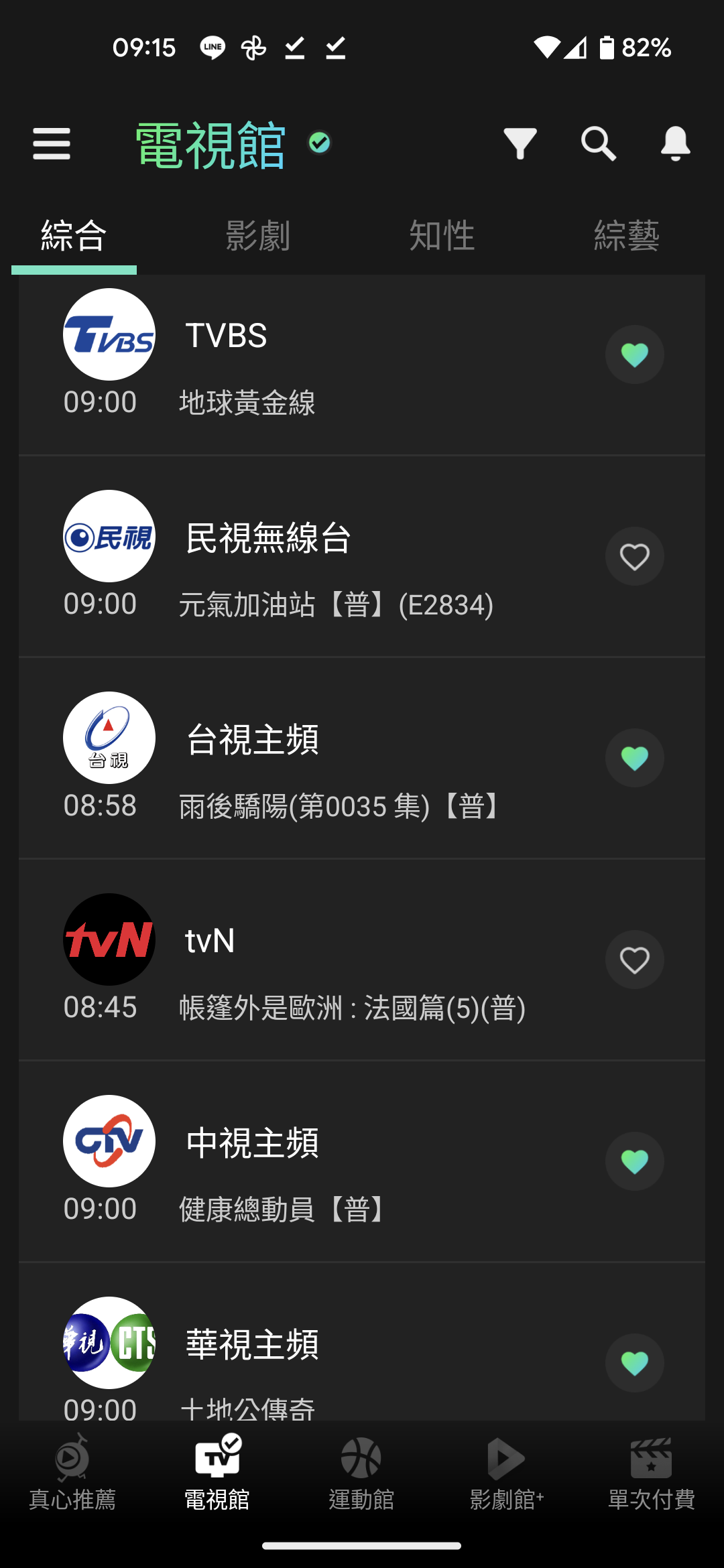This screenshot has height=1568, width=724.
Task: Open the tvN channel row
Action: click(362, 960)
